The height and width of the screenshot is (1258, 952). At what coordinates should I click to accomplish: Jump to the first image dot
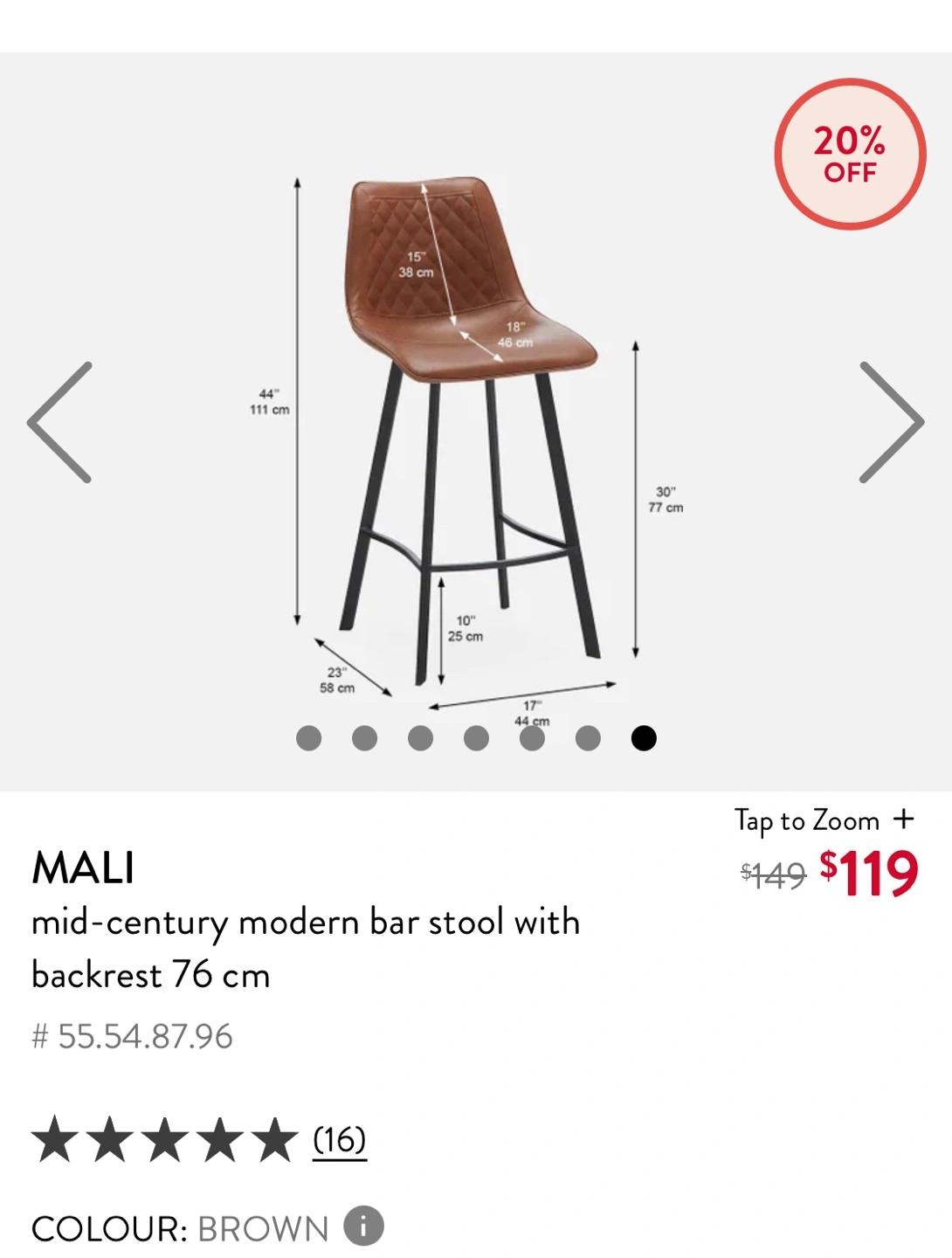click(309, 738)
